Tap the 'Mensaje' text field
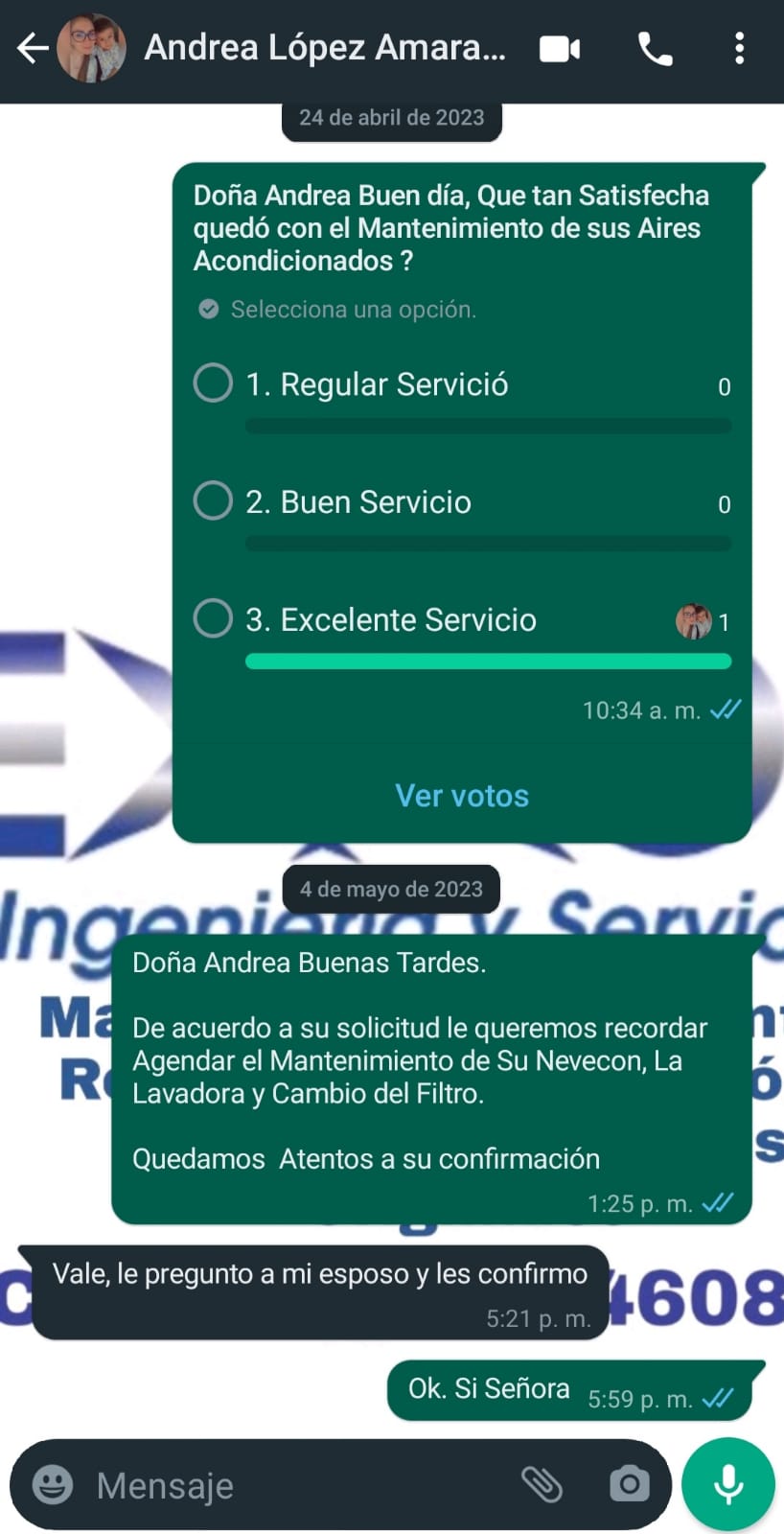This screenshot has height=1534, width=784. (x=297, y=1485)
